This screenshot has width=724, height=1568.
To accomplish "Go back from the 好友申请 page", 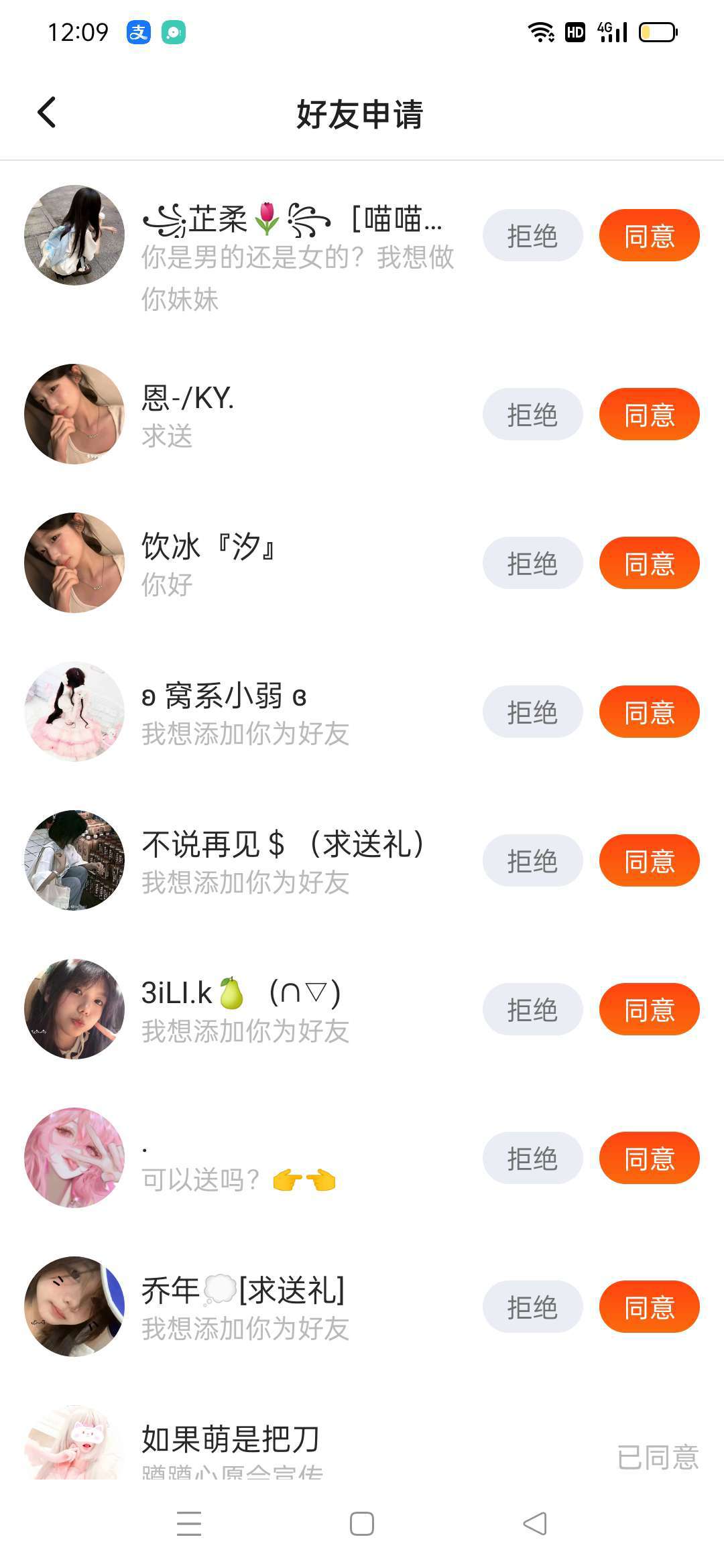I will click(x=47, y=113).
